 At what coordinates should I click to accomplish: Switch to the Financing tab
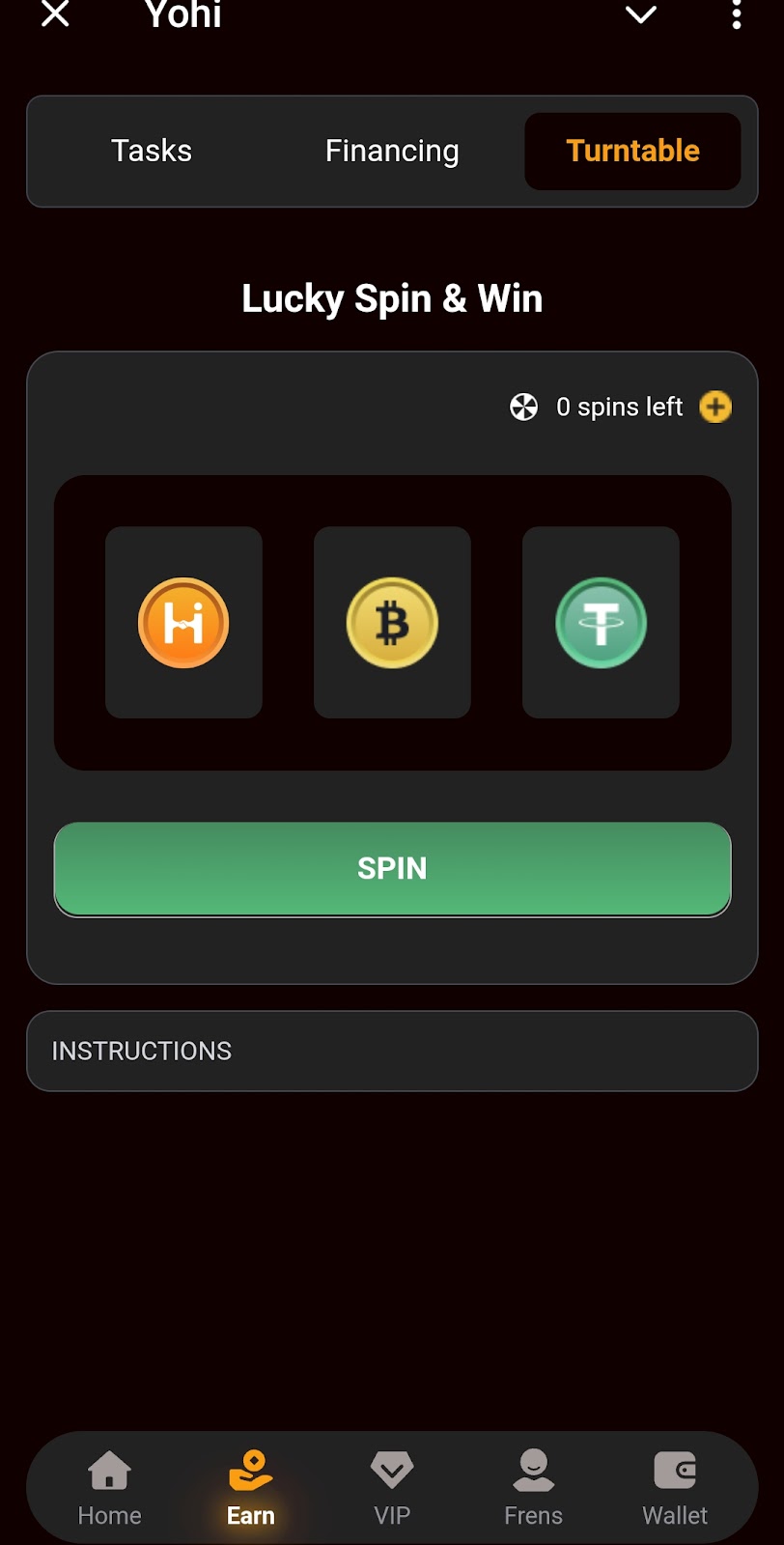pos(392,151)
